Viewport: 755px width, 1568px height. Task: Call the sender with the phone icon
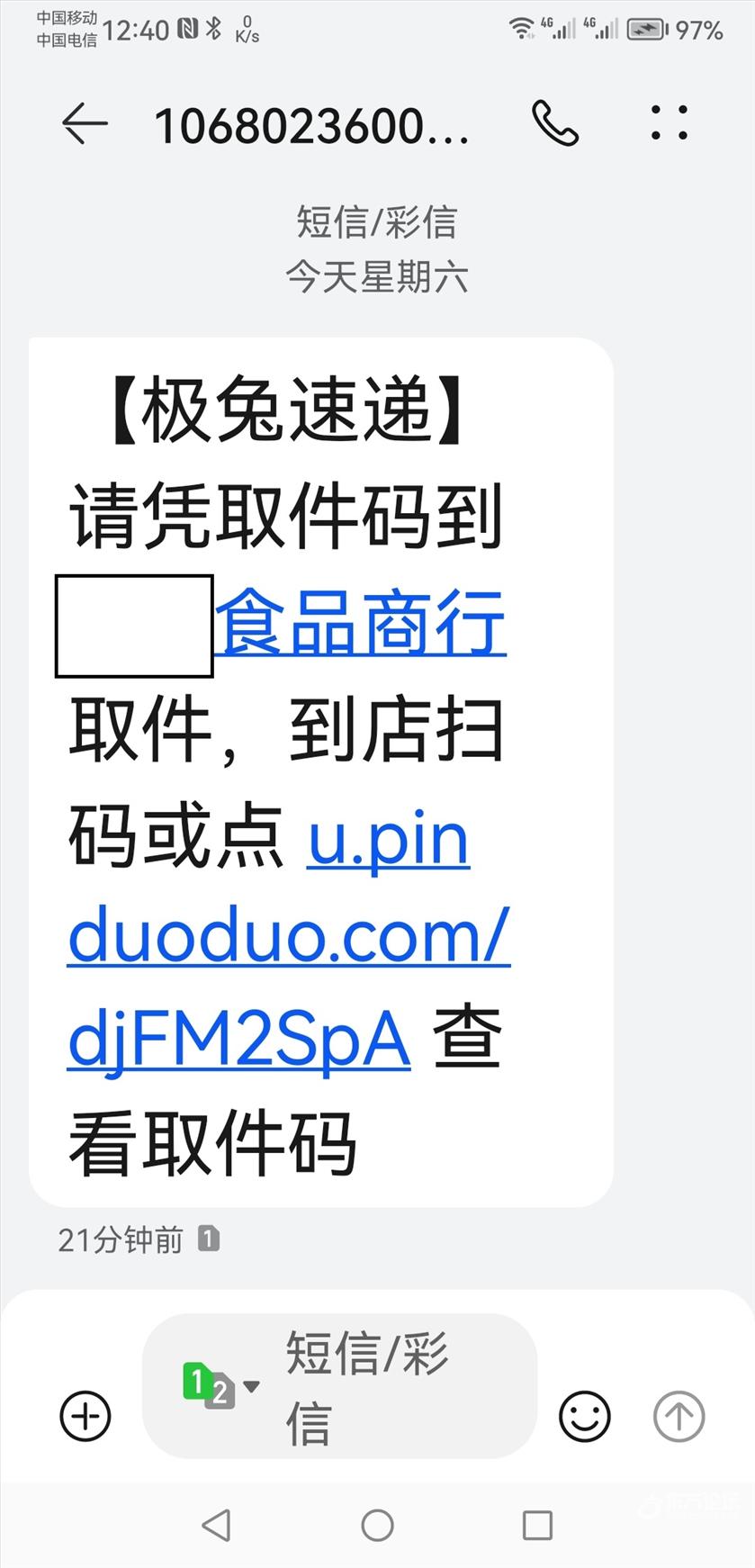tap(555, 123)
